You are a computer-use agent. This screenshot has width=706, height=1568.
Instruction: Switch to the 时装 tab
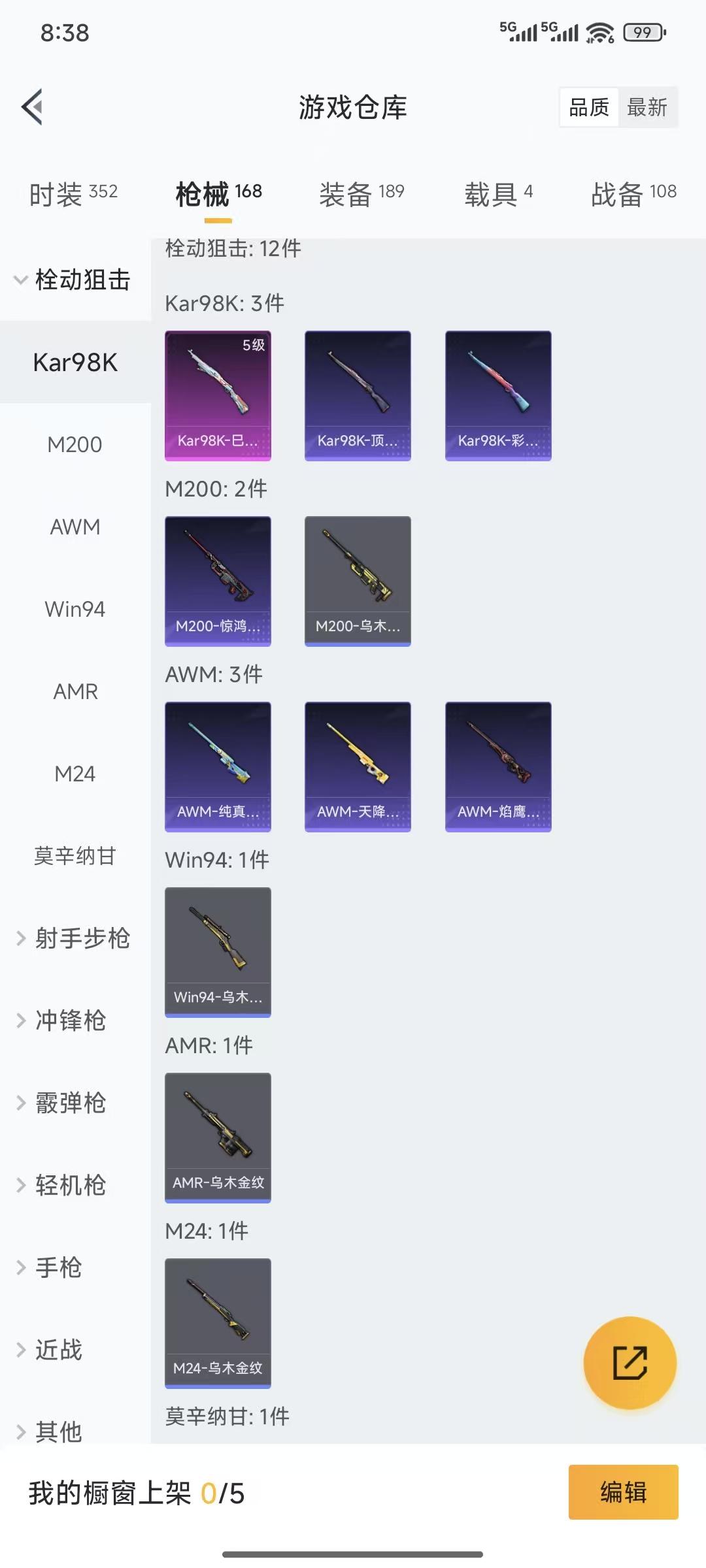tap(73, 193)
